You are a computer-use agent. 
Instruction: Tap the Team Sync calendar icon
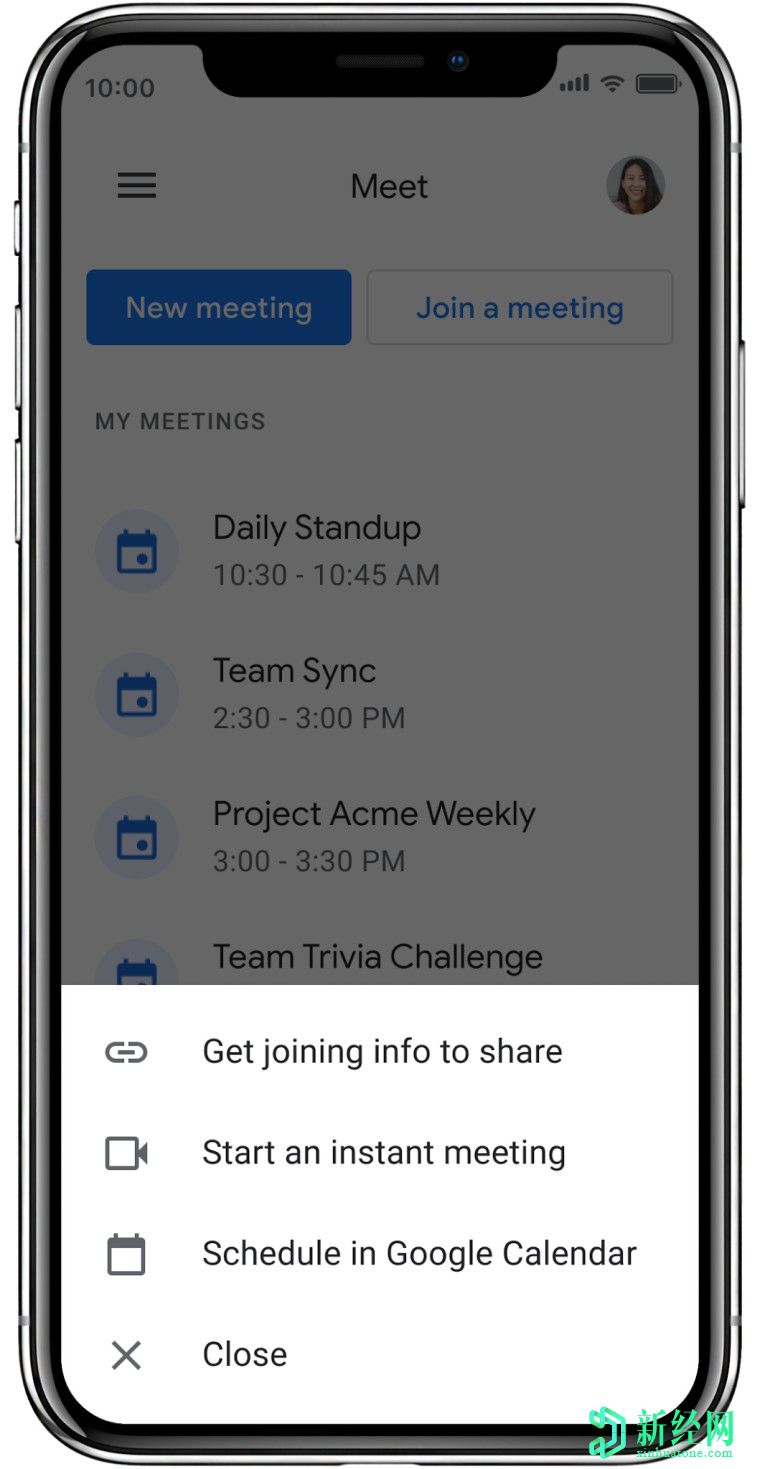pos(137,693)
